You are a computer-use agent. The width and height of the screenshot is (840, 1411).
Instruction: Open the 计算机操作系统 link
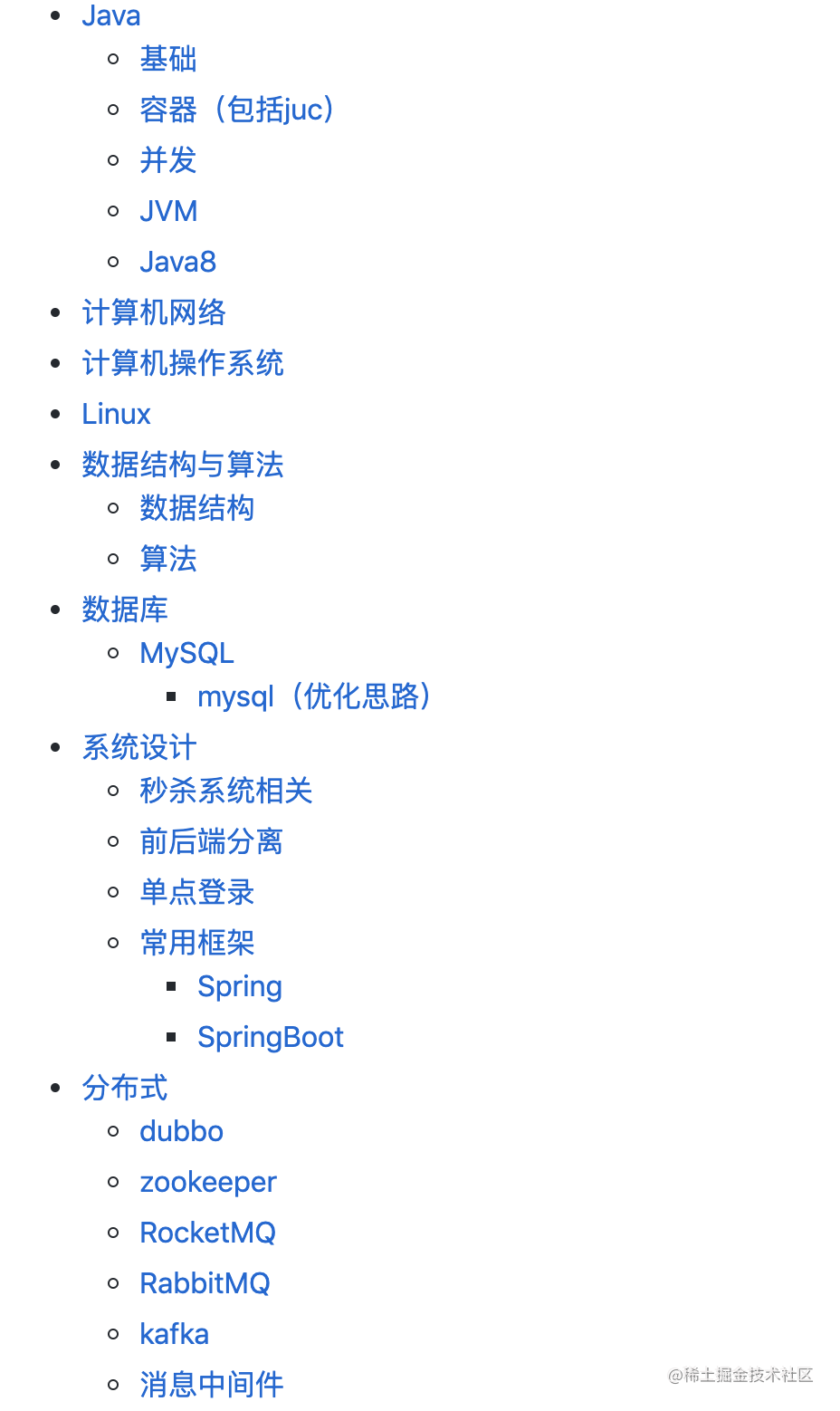pyautogui.click(x=183, y=363)
